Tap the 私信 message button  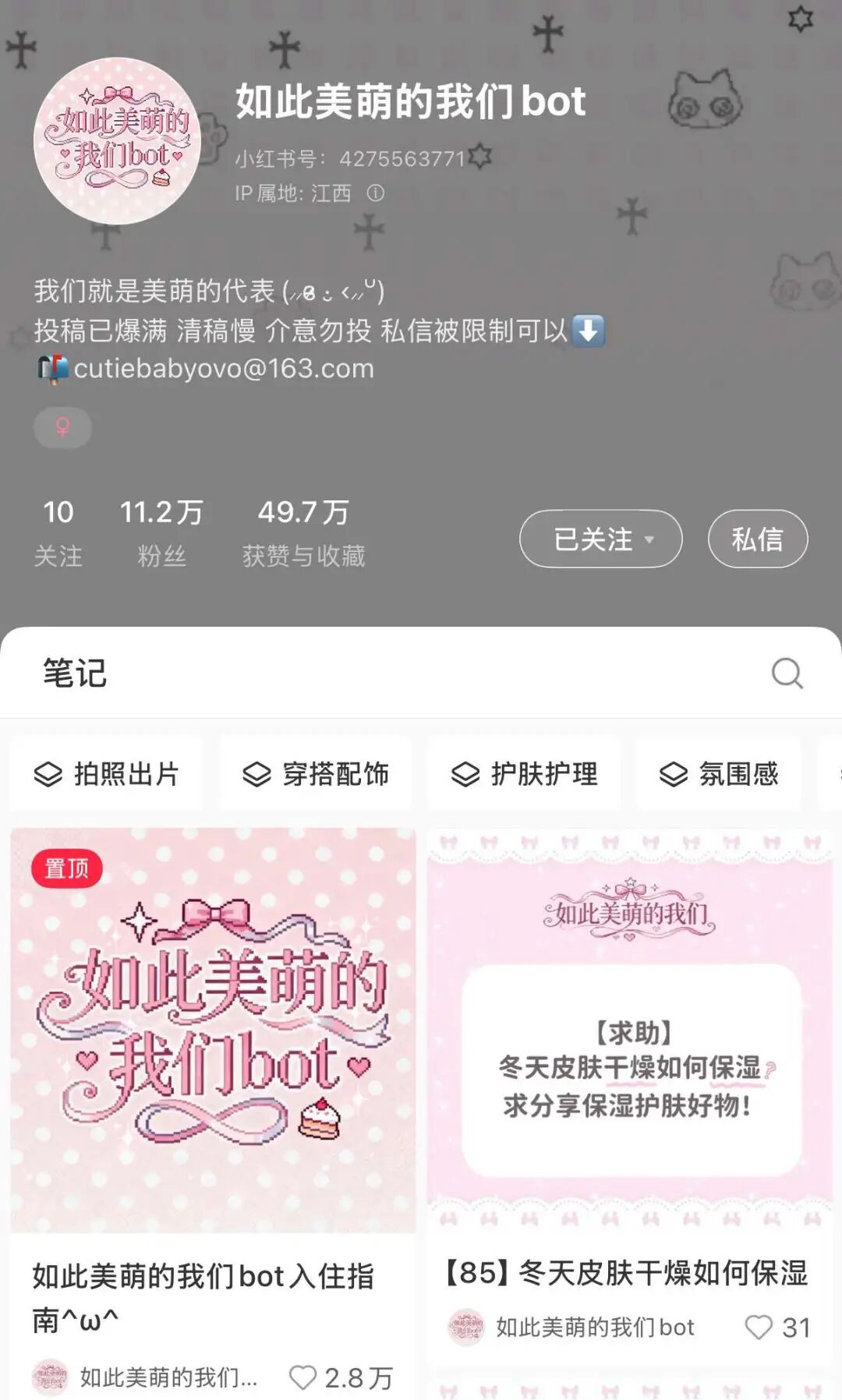click(x=757, y=539)
